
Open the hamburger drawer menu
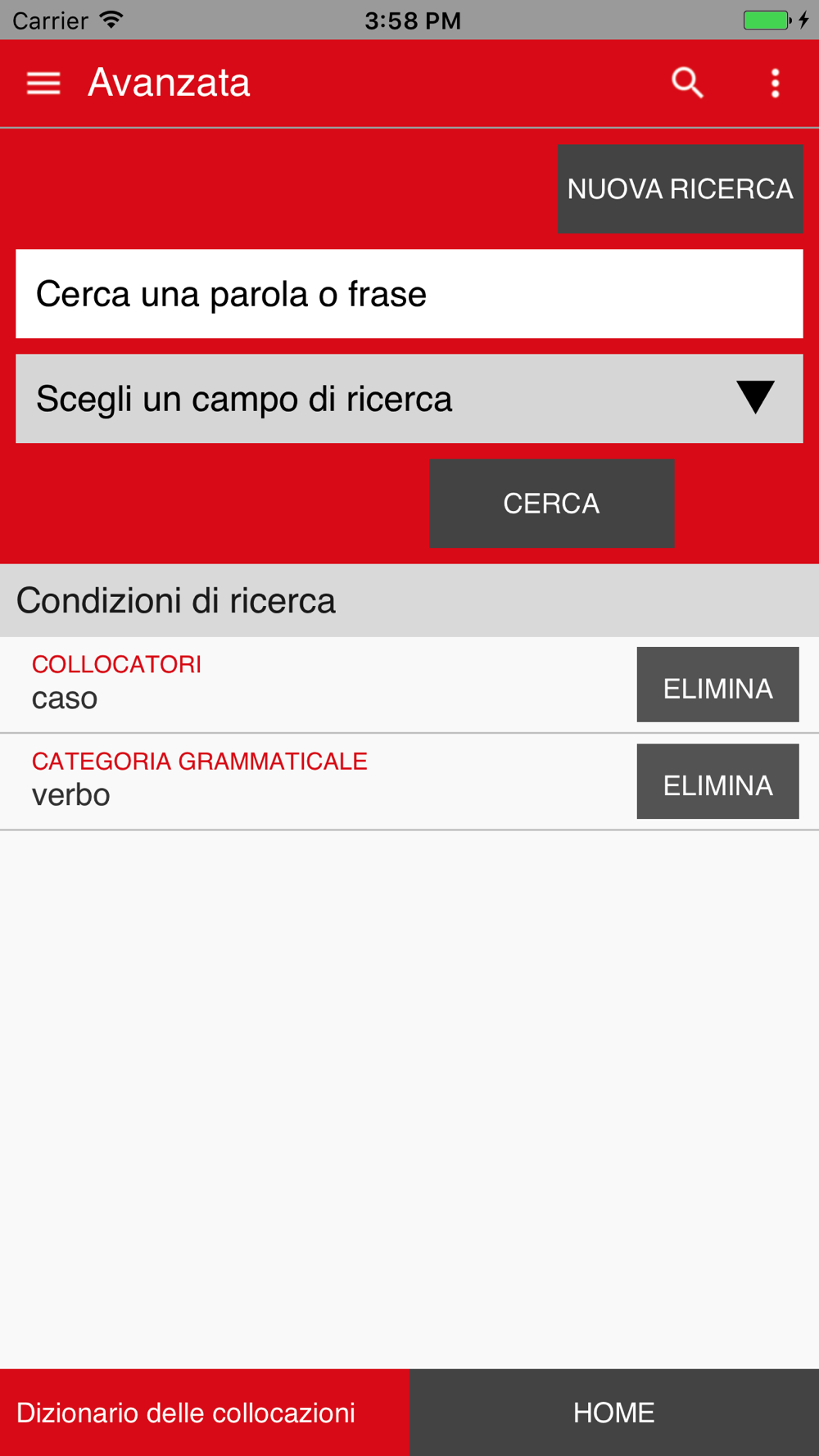43,83
